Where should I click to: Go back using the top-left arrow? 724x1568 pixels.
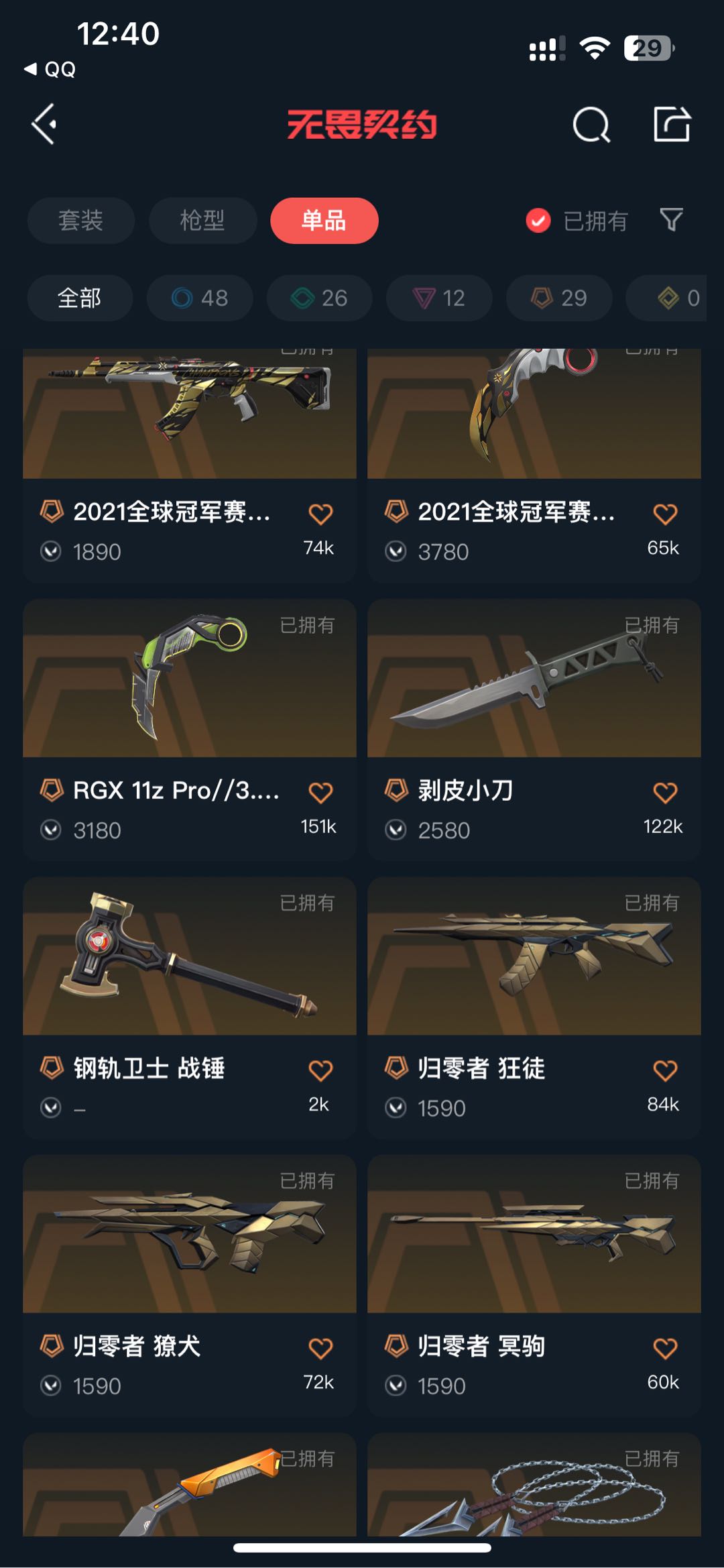click(44, 124)
